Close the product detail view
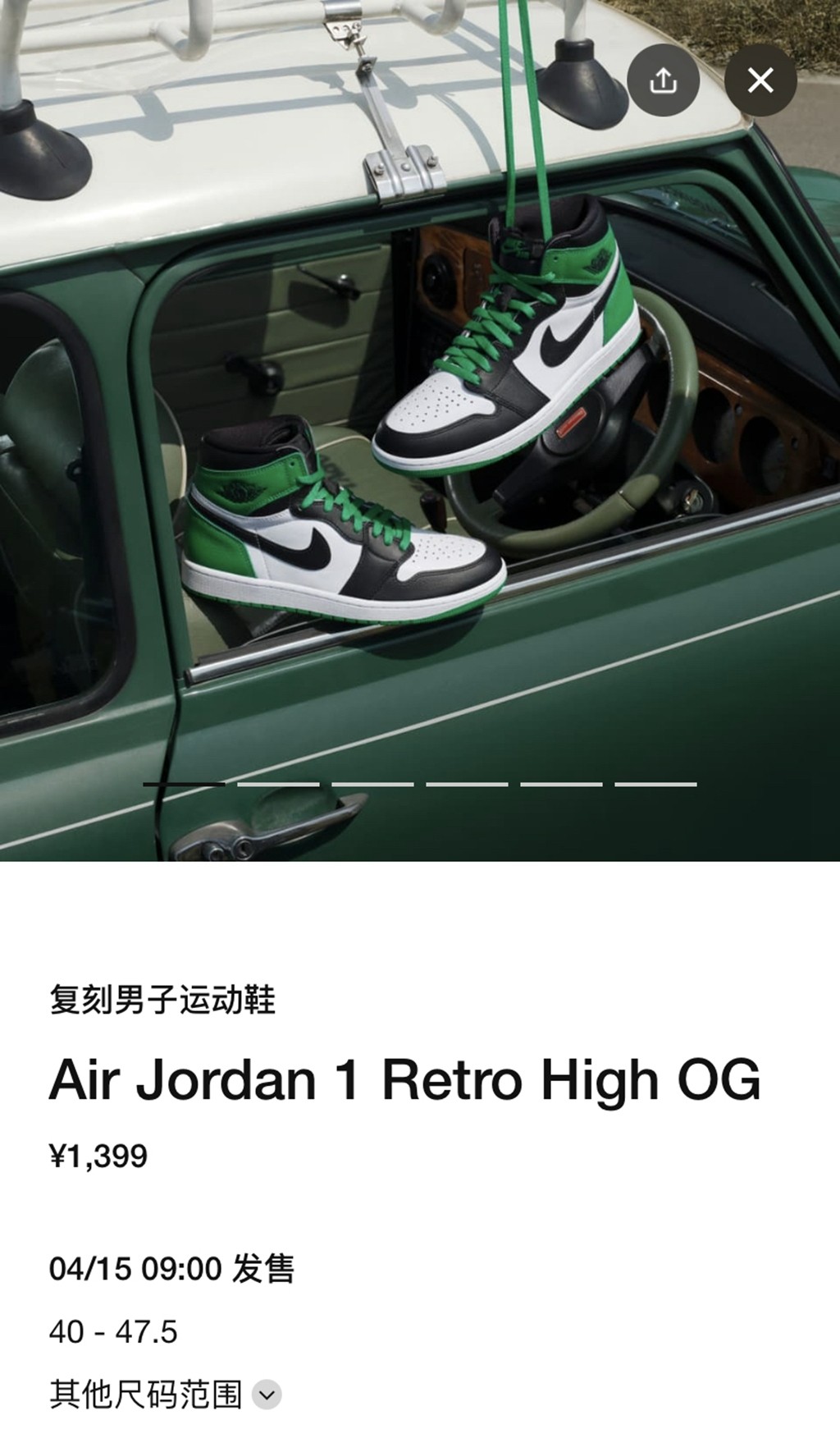This screenshot has height=1429, width=840. click(x=760, y=80)
